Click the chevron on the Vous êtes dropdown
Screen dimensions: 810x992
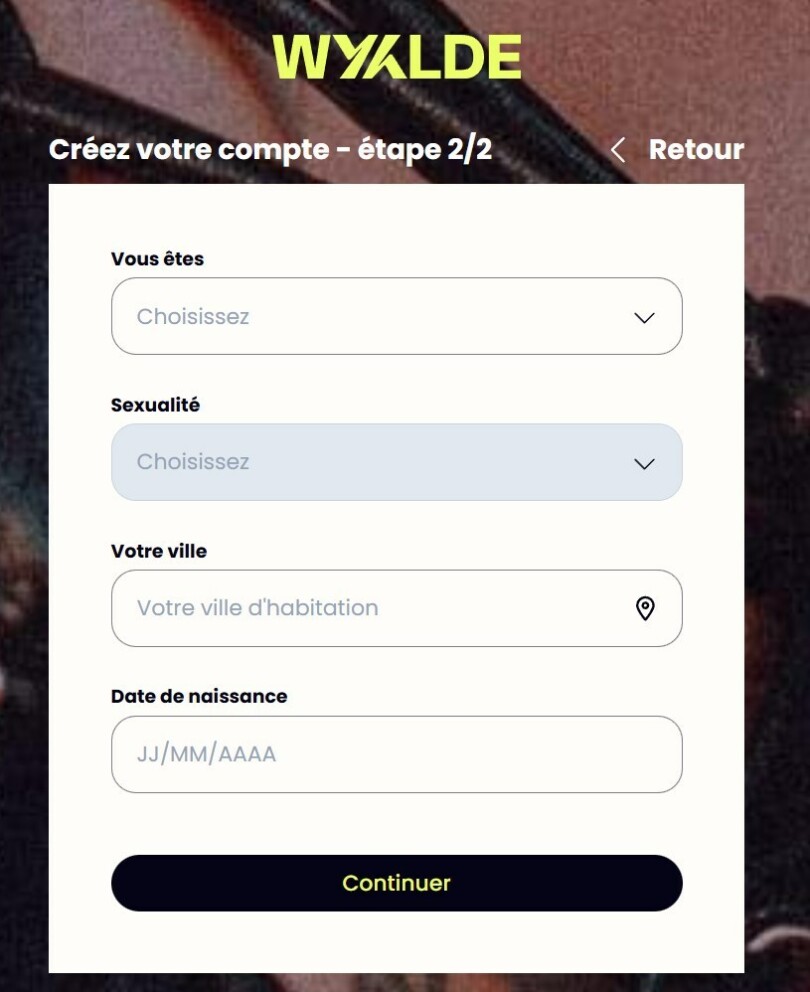pyautogui.click(x=643, y=316)
